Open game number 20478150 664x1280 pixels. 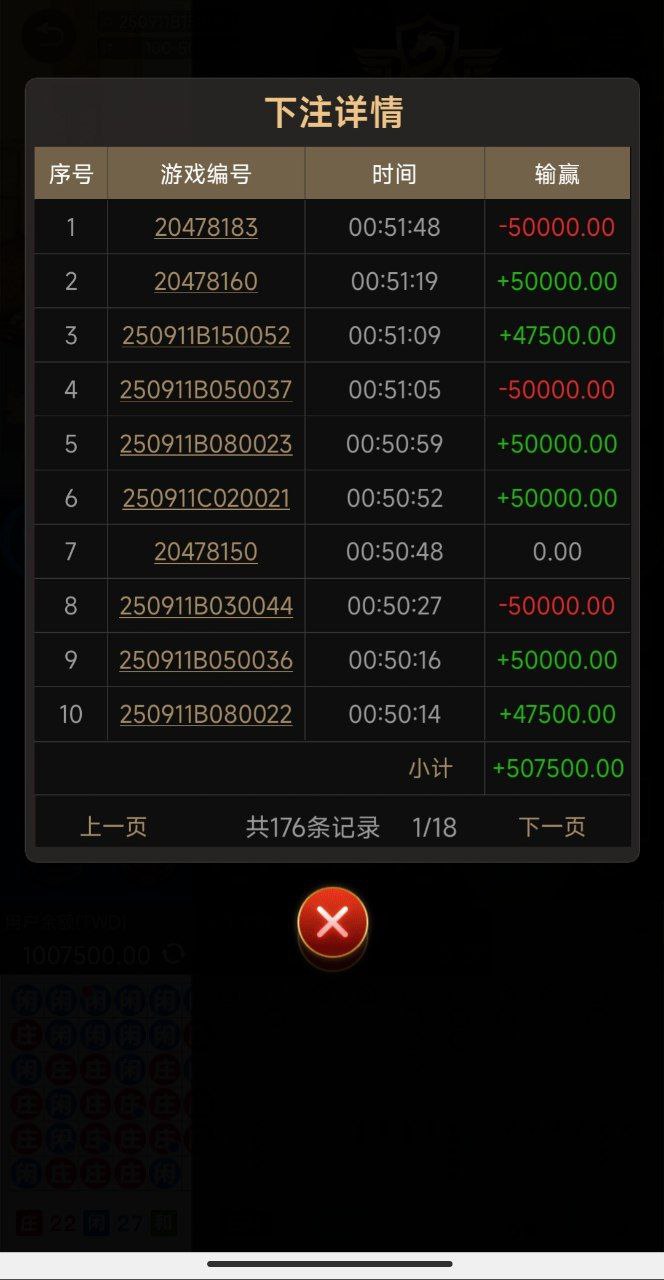coord(206,551)
